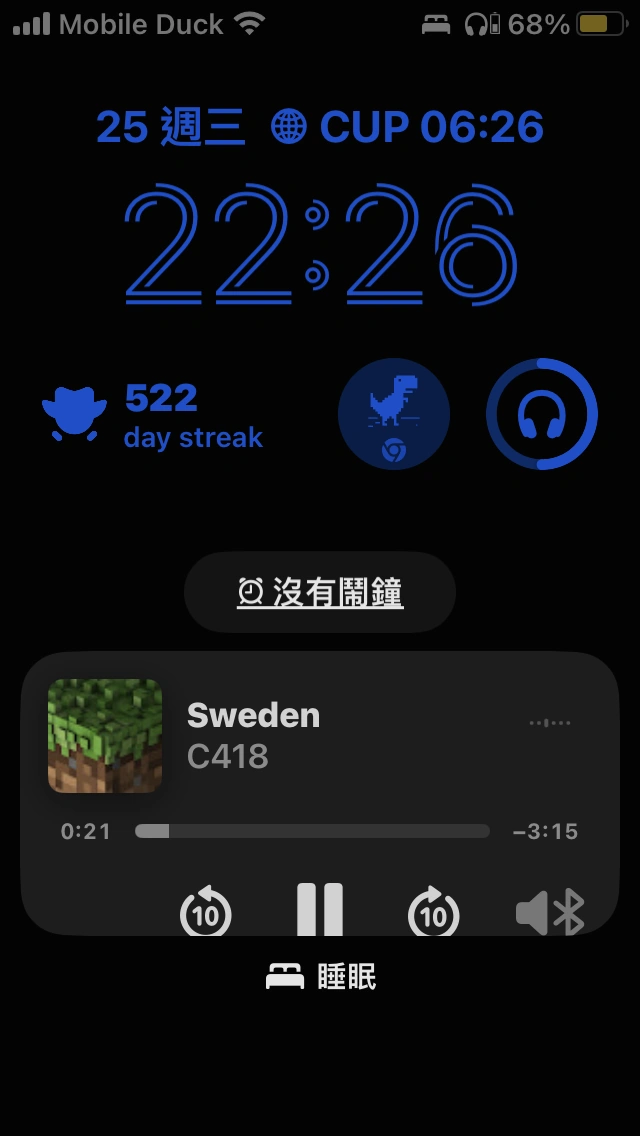This screenshot has height=1136, width=640.
Task: Skip forward 10 seconds
Action: [x=433, y=912]
